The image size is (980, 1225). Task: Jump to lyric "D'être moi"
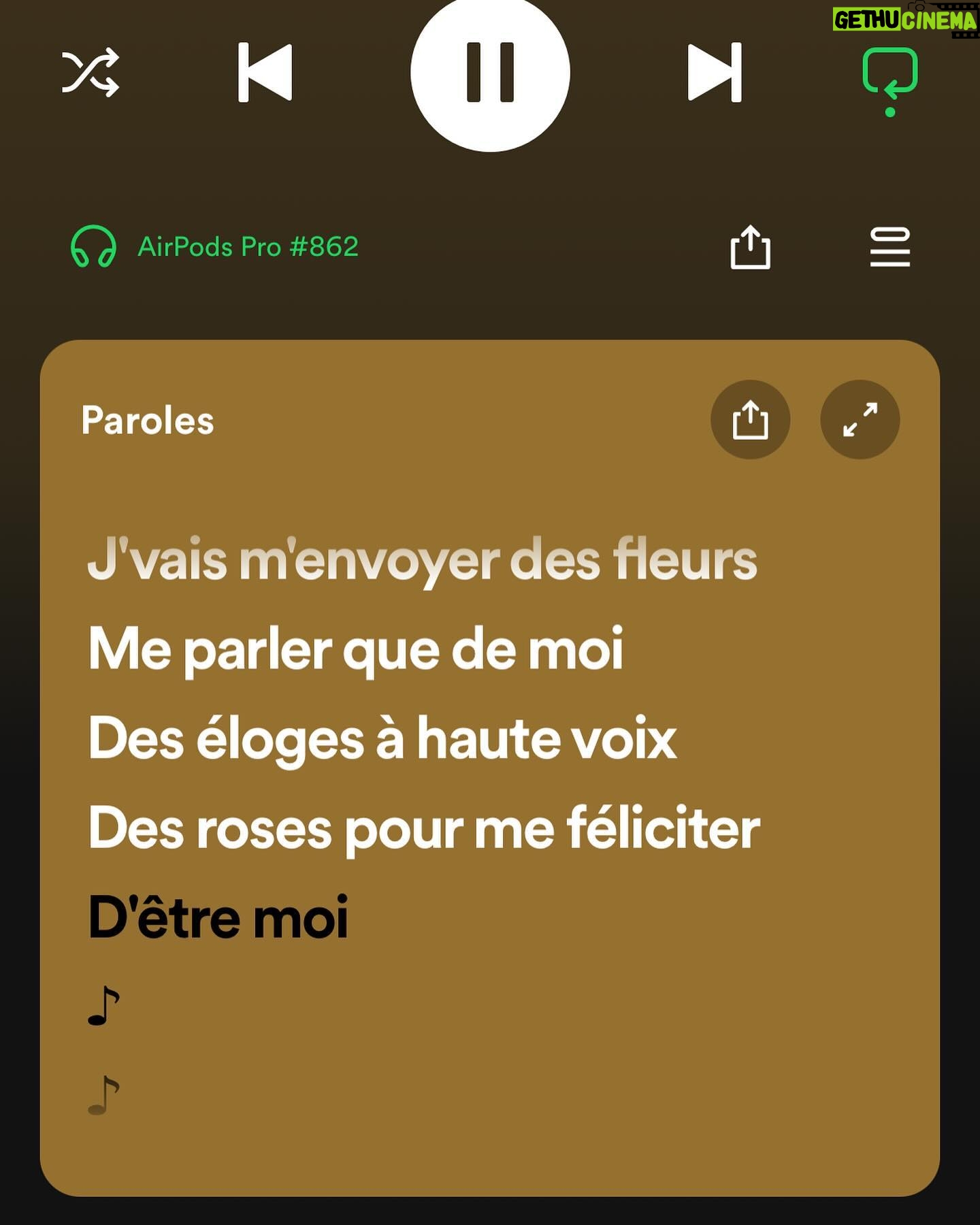coord(218,917)
